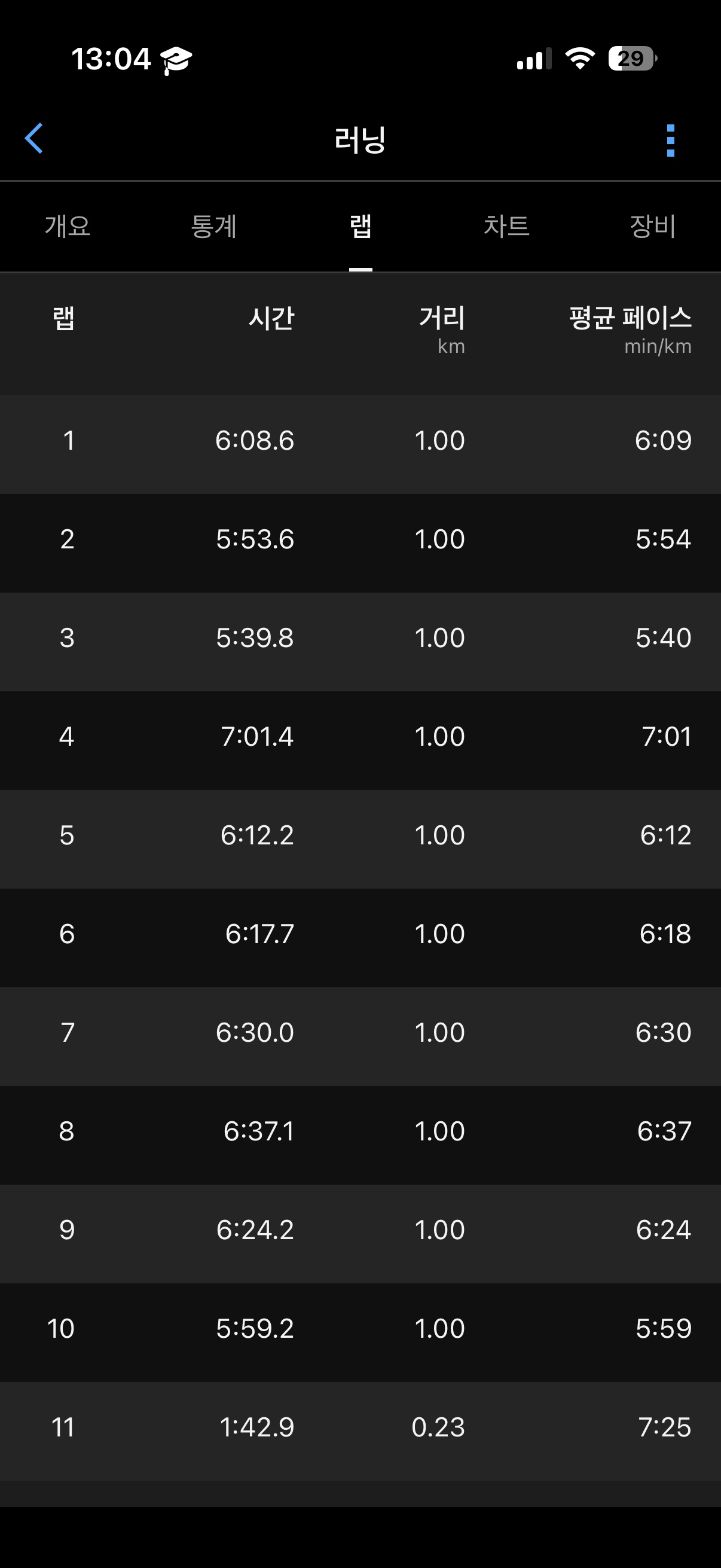
Task: View the 장비 tab
Action: 652,227
